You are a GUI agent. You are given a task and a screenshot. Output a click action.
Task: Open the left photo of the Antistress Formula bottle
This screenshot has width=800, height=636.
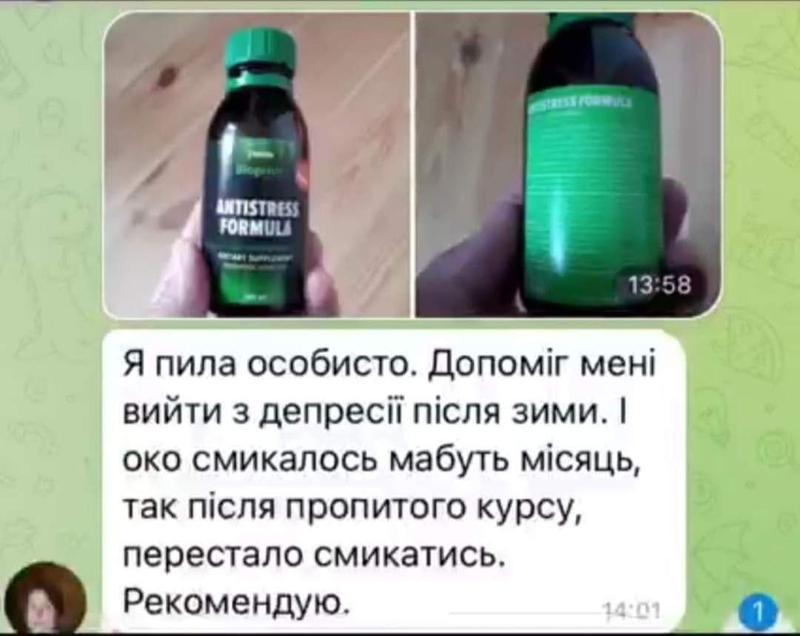(x=258, y=165)
